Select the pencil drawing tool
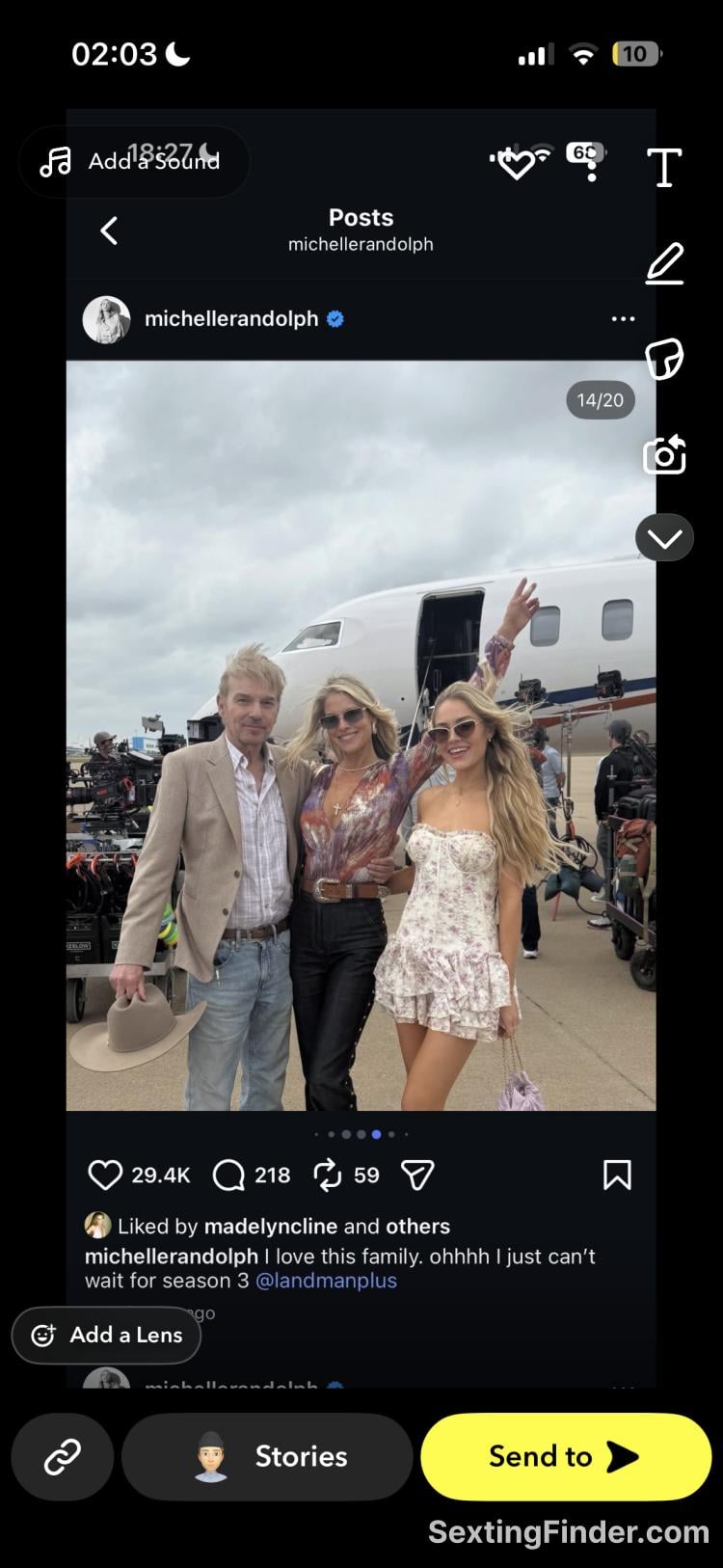The image size is (723, 1568). coord(664,263)
